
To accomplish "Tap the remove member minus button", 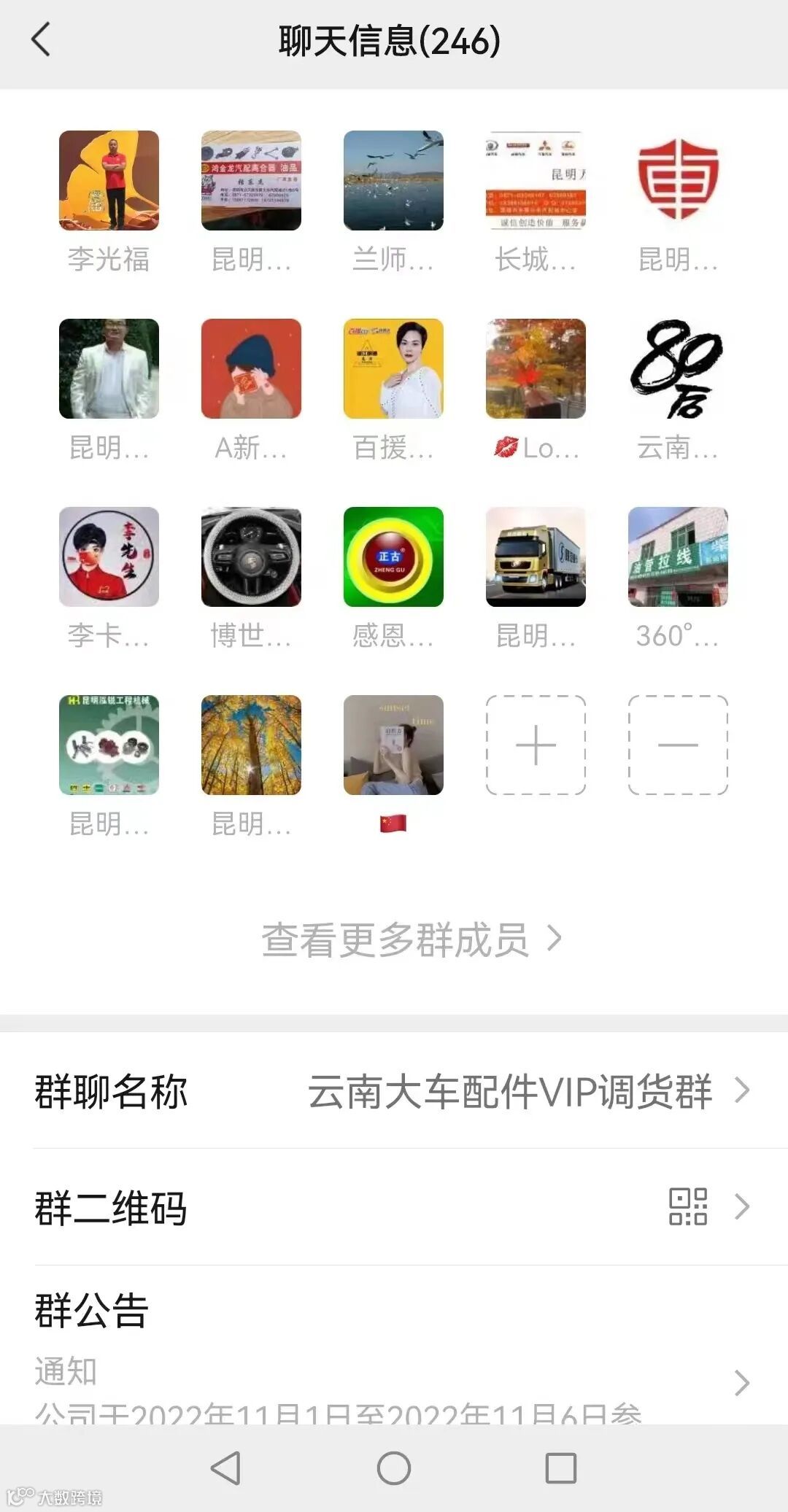I will coord(678,745).
